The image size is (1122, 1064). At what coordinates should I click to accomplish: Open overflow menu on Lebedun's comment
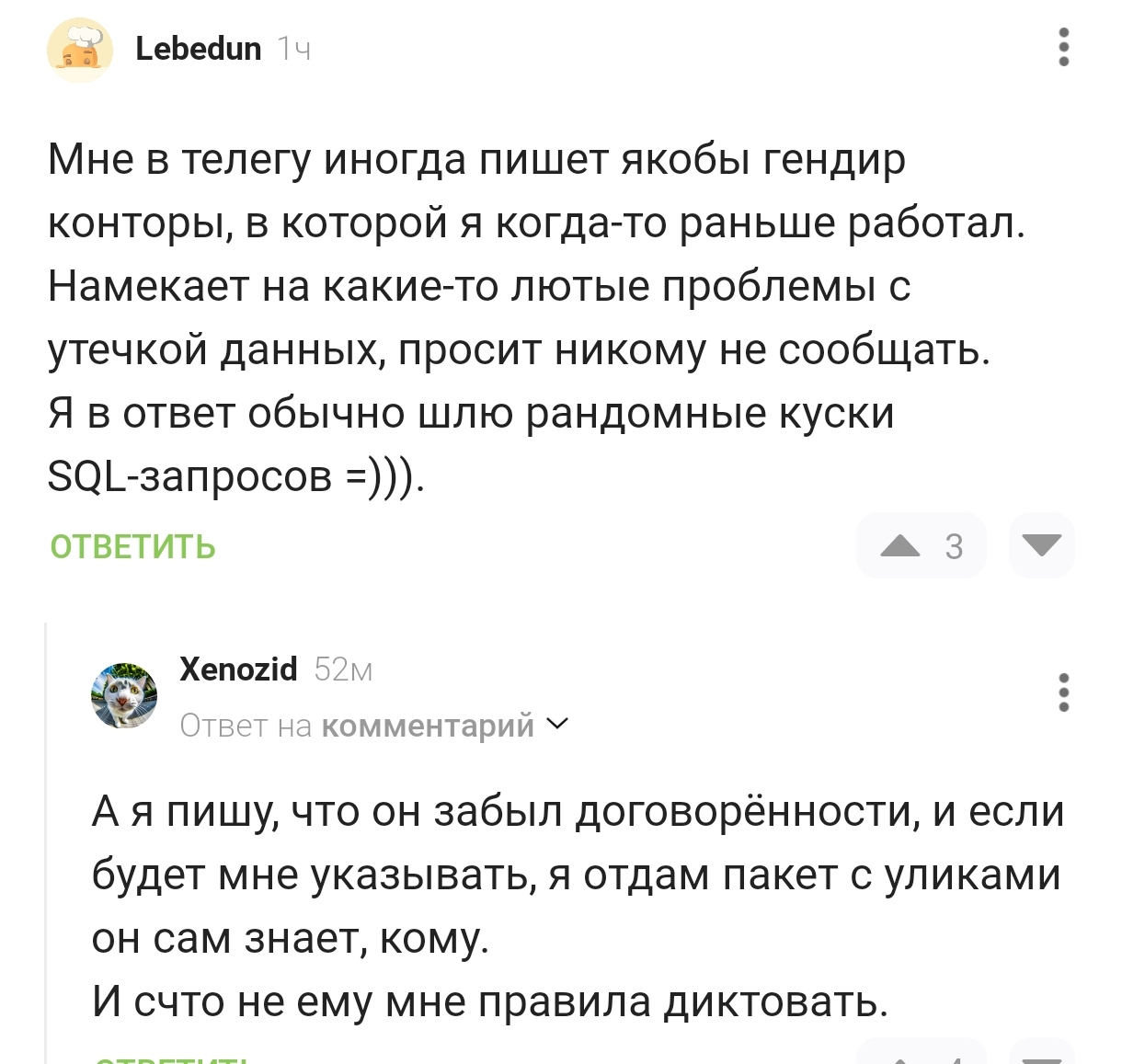(x=1063, y=48)
